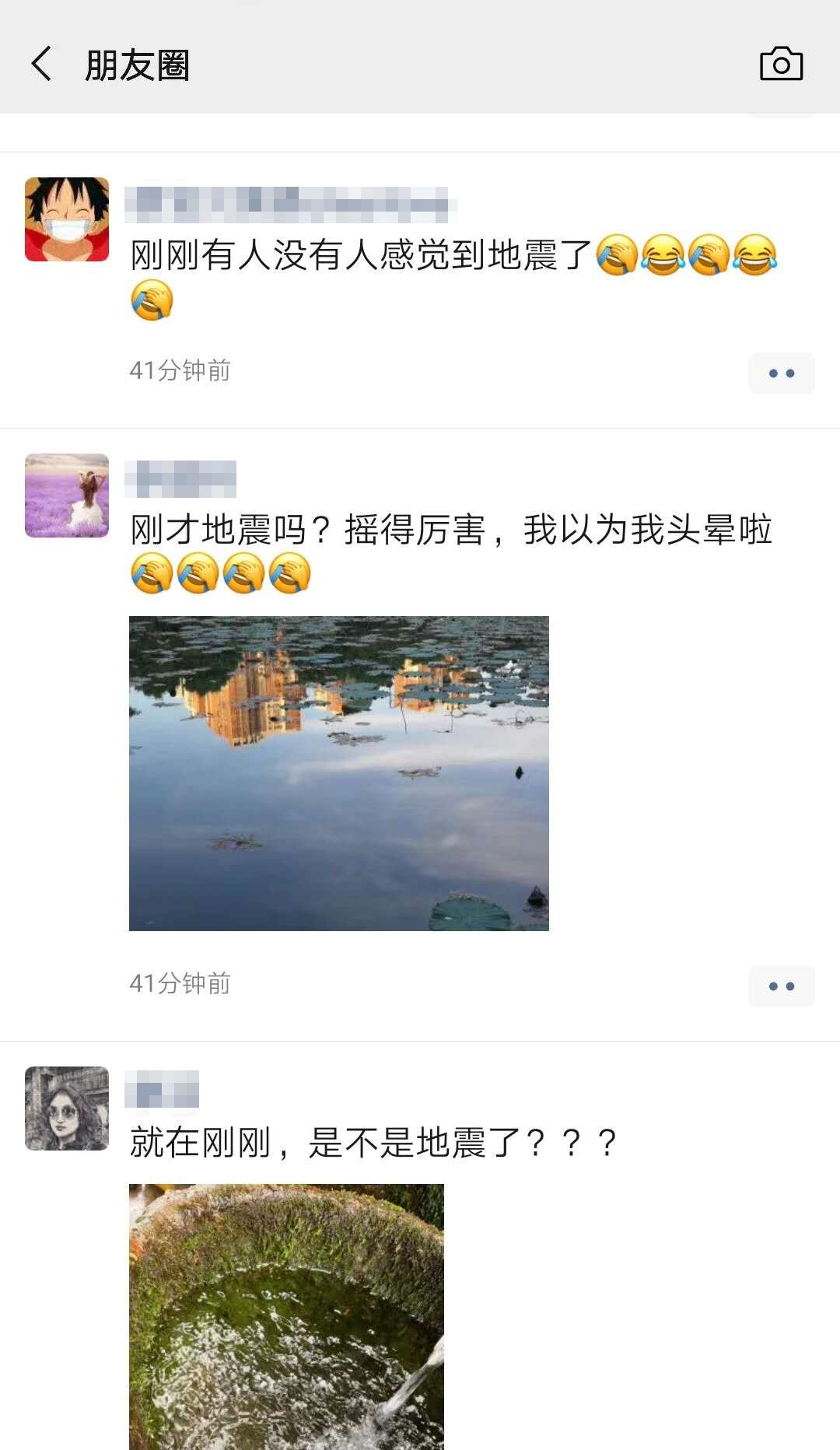Open the lavender field avatar's profile
Viewport: 840px width, 1450px height.
(x=67, y=496)
